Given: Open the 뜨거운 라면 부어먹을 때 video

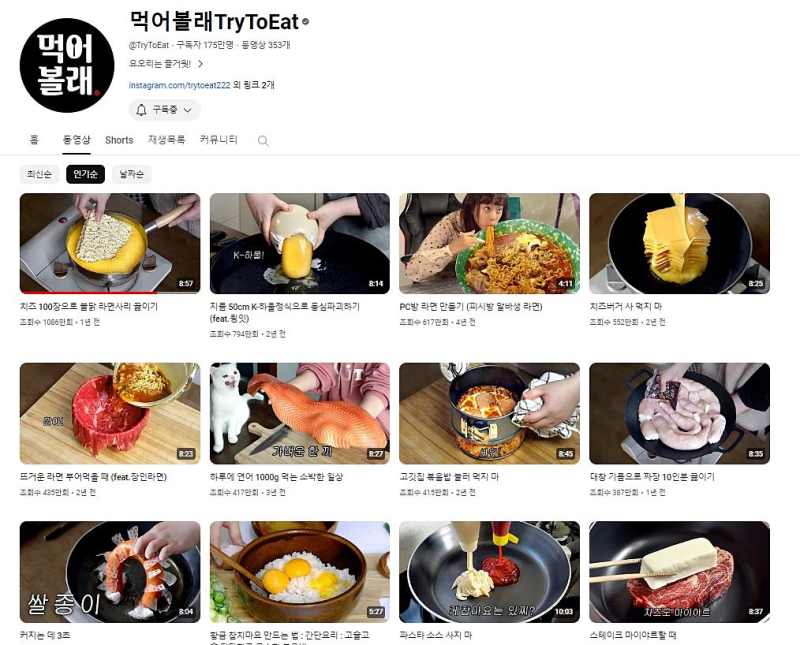Looking at the screenshot, I should point(109,413).
